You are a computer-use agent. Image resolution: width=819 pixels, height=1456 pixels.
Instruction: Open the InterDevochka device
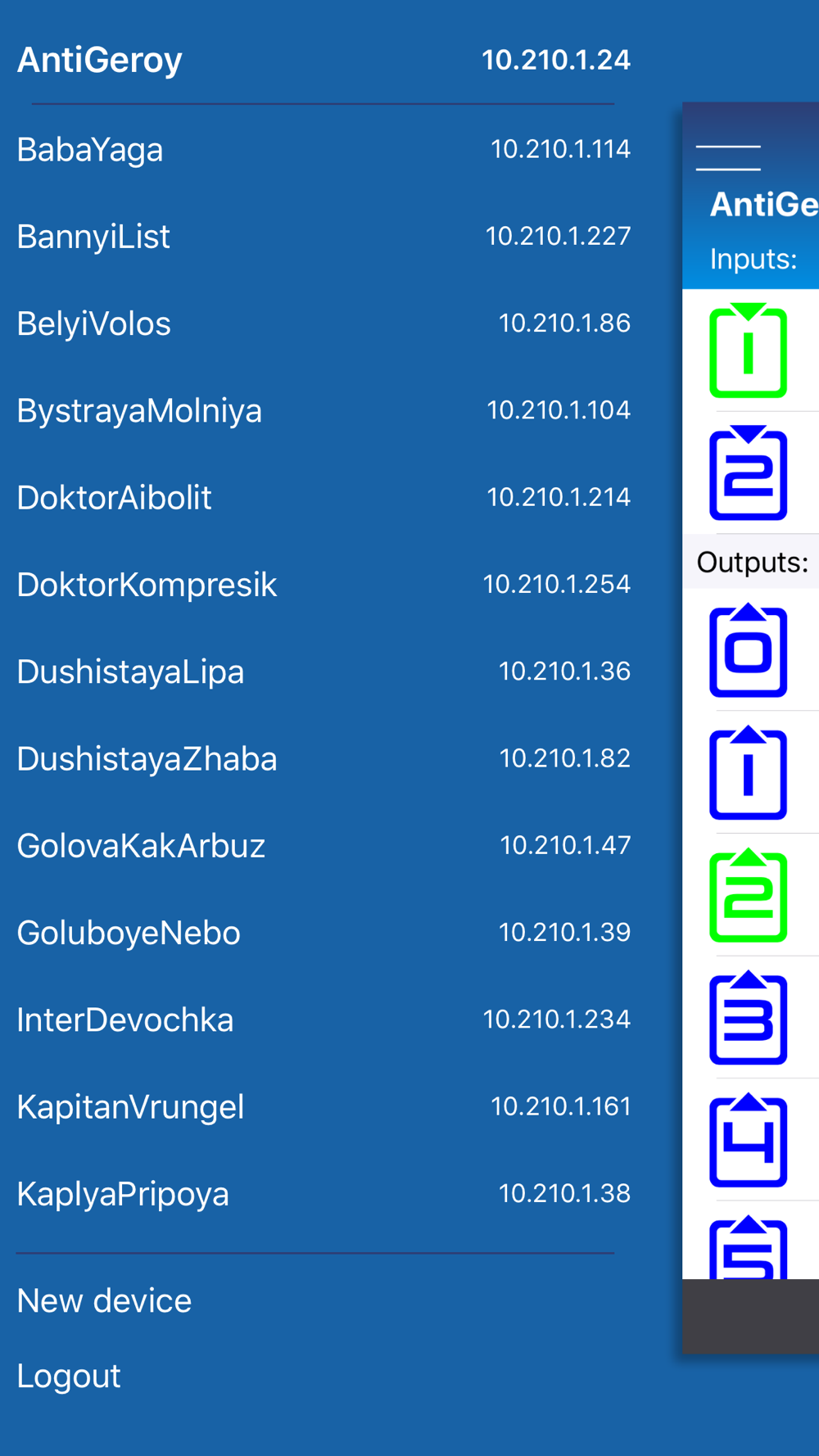324,1020
